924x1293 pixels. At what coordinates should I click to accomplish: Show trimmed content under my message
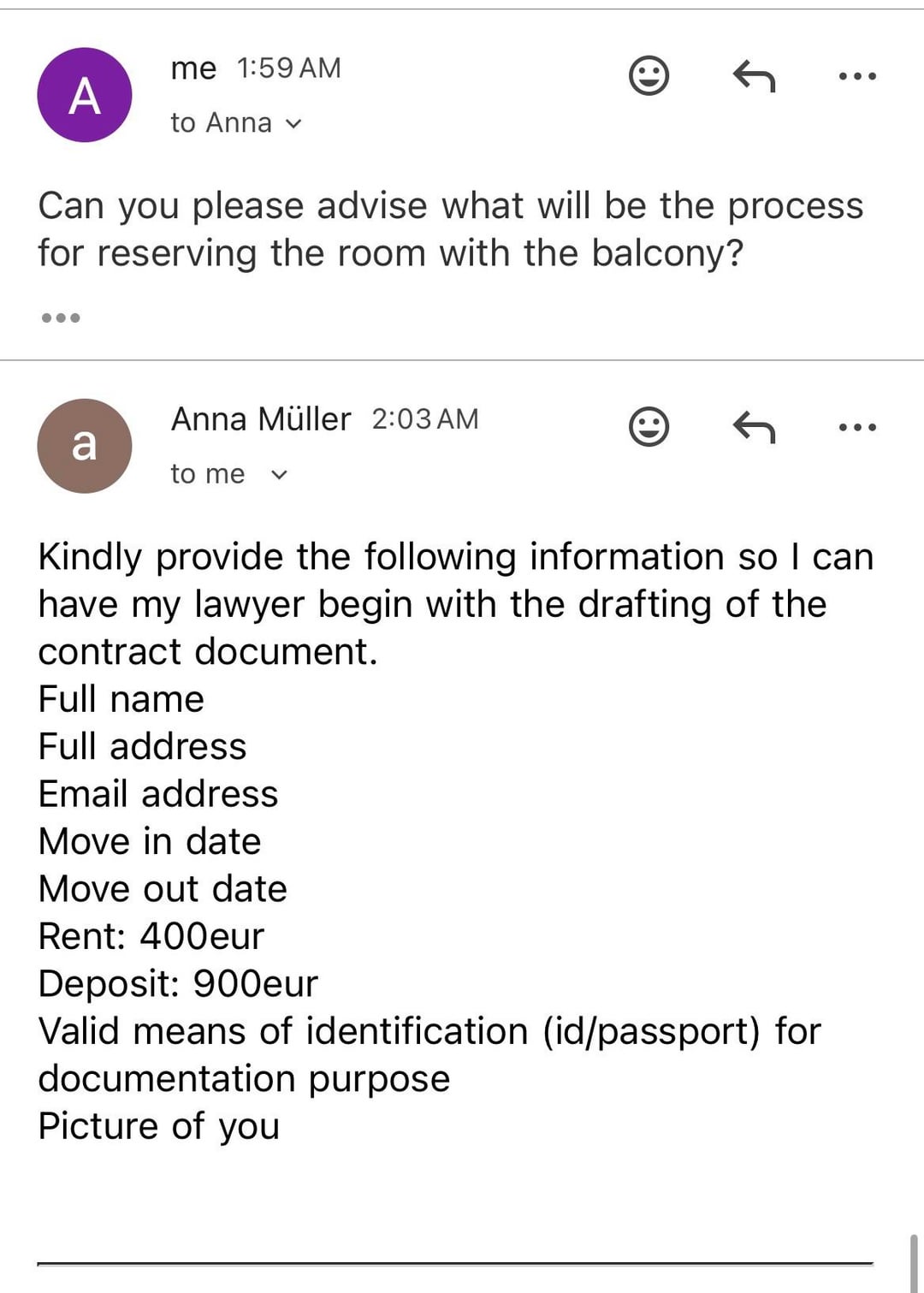point(61,317)
